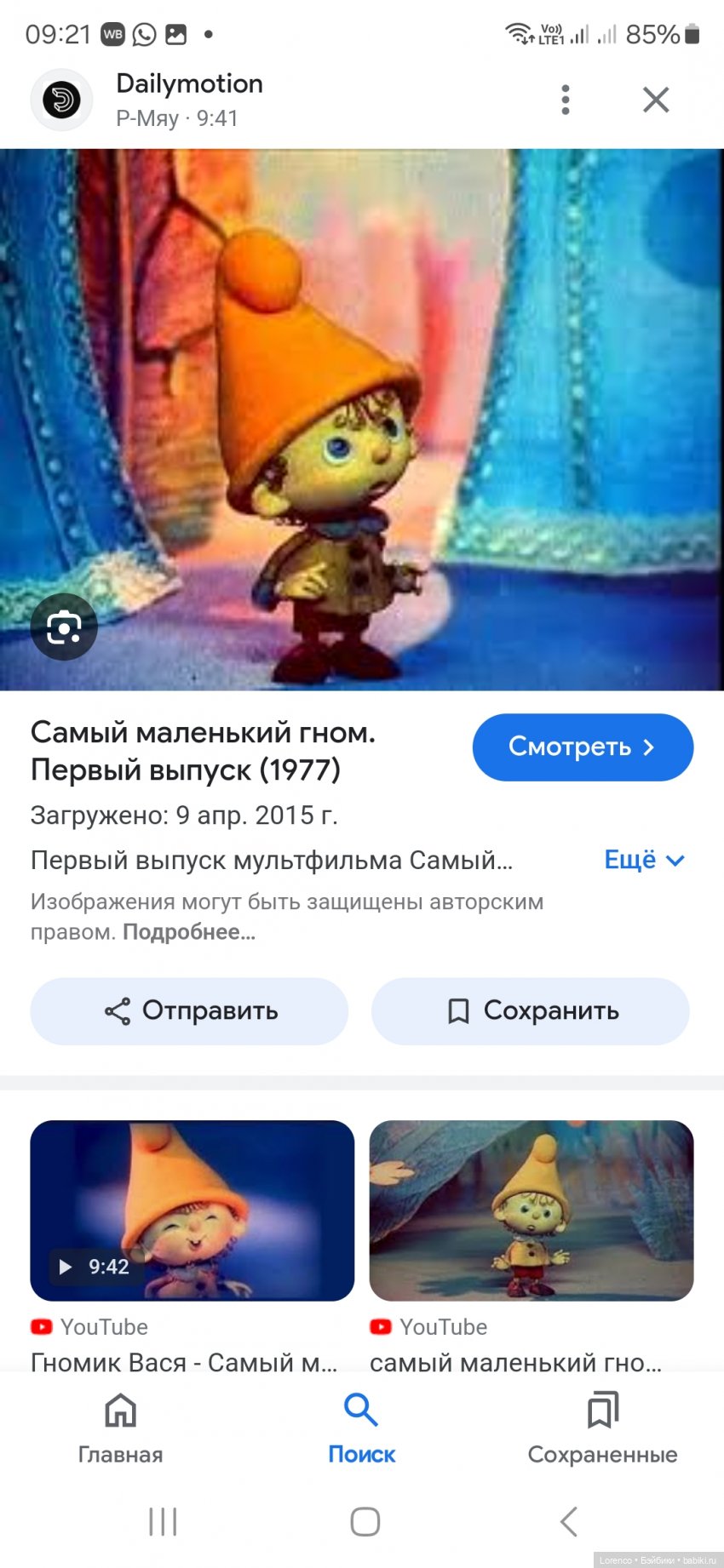Select the Поиск tab
This screenshot has height=1568, width=724.
[x=361, y=1428]
